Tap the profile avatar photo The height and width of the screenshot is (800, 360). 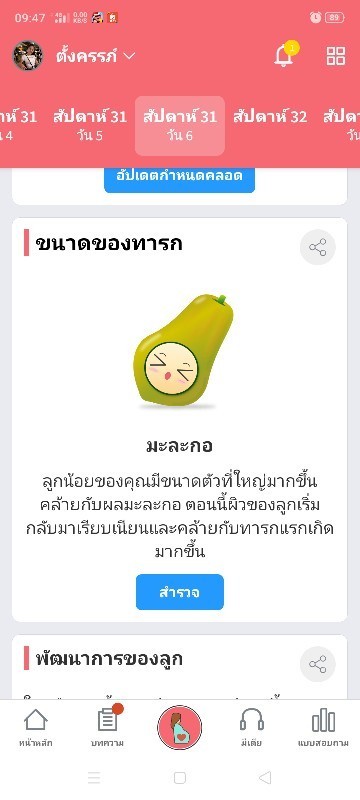(x=28, y=56)
